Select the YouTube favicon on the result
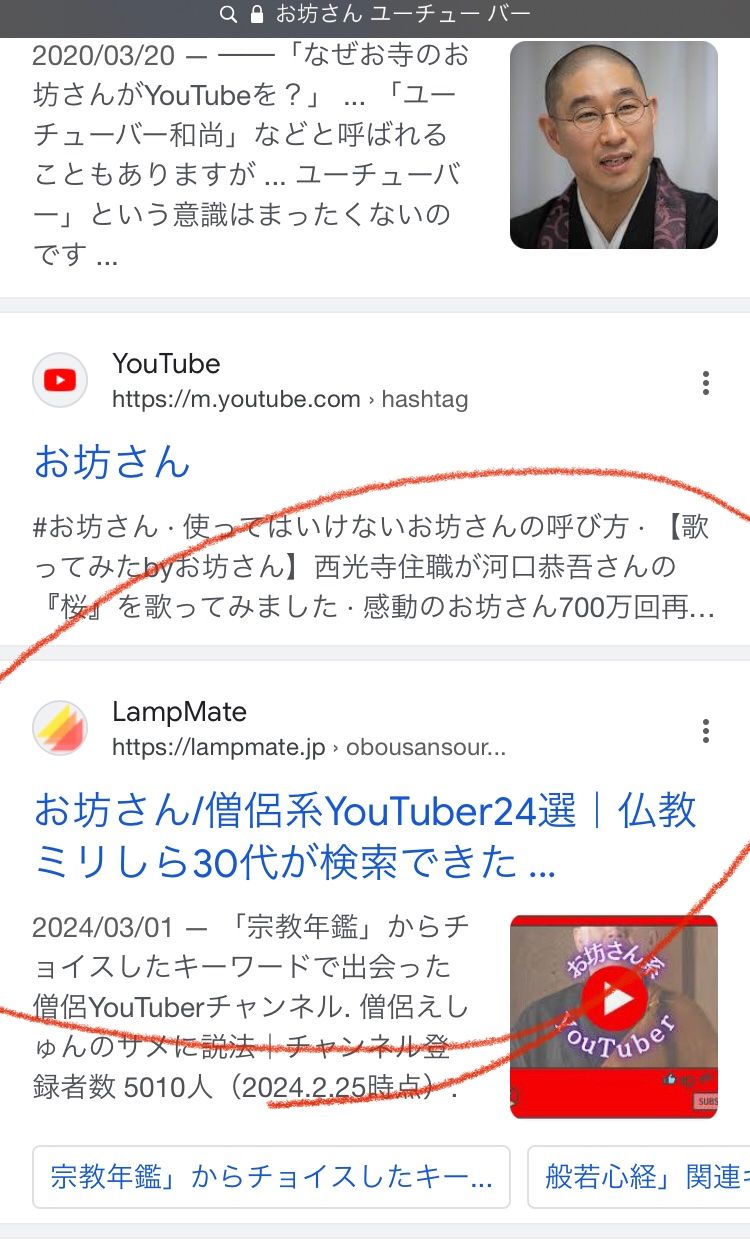 tap(60, 380)
